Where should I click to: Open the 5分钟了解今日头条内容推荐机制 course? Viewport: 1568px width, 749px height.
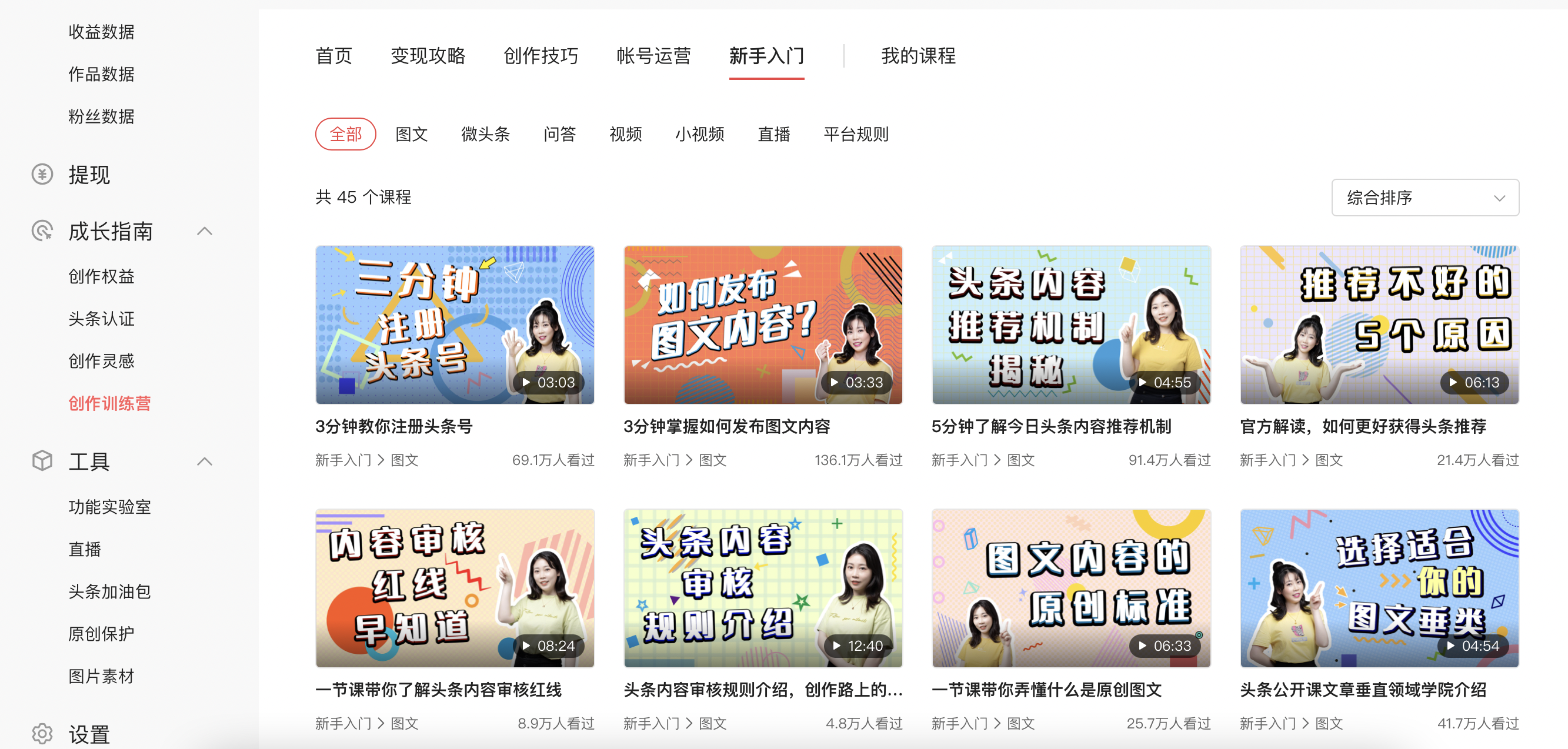point(1070,325)
